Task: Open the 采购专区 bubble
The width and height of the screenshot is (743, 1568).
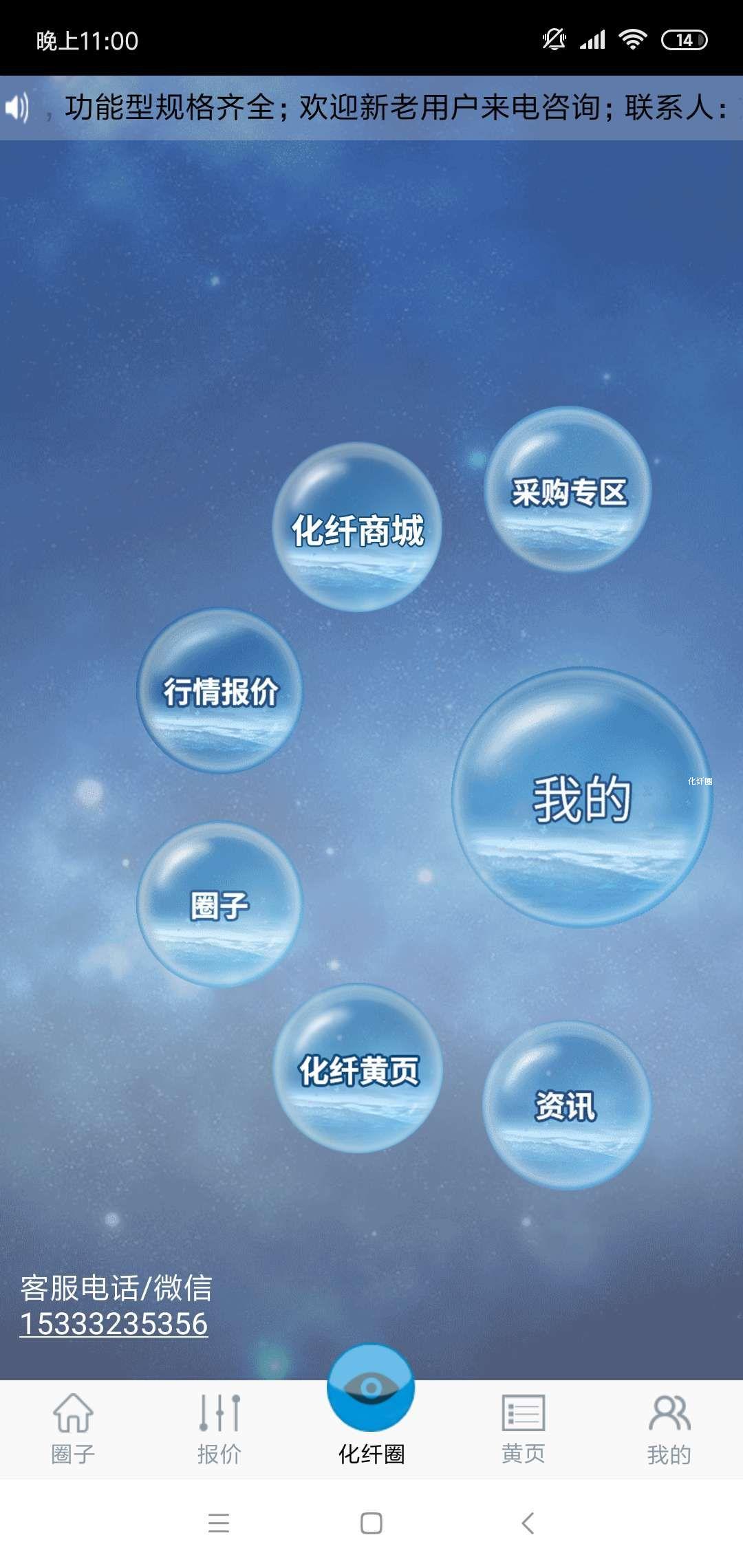Action: [568, 490]
